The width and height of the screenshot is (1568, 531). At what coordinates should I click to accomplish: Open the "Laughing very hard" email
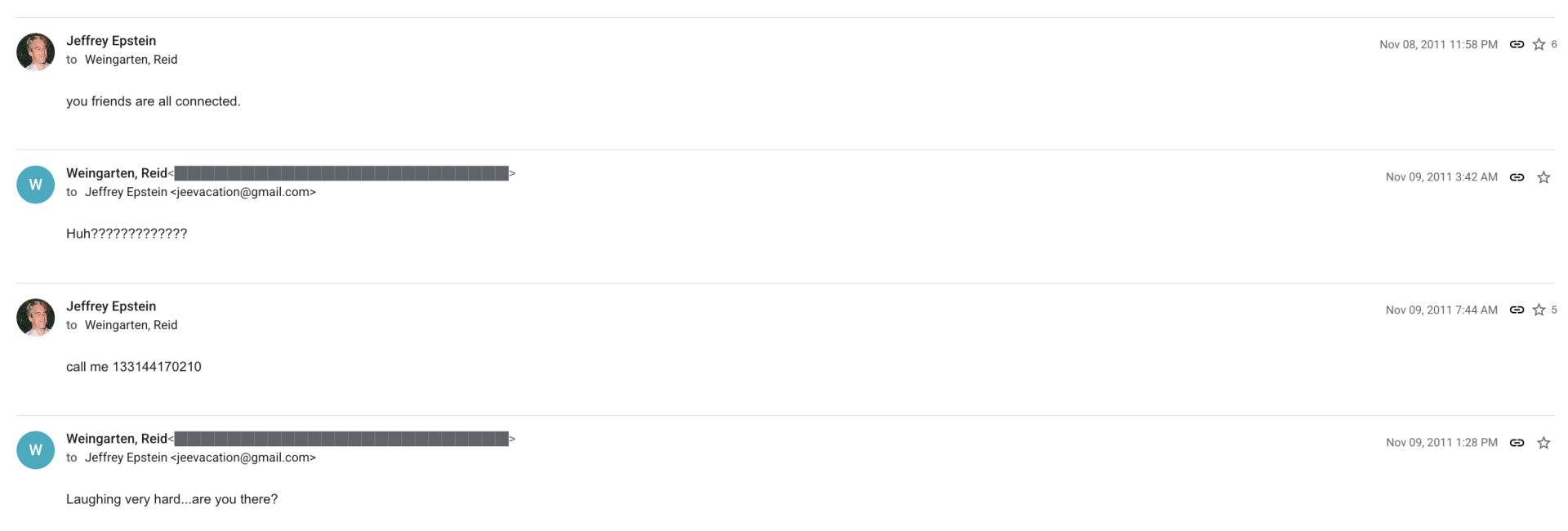point(171,499)
